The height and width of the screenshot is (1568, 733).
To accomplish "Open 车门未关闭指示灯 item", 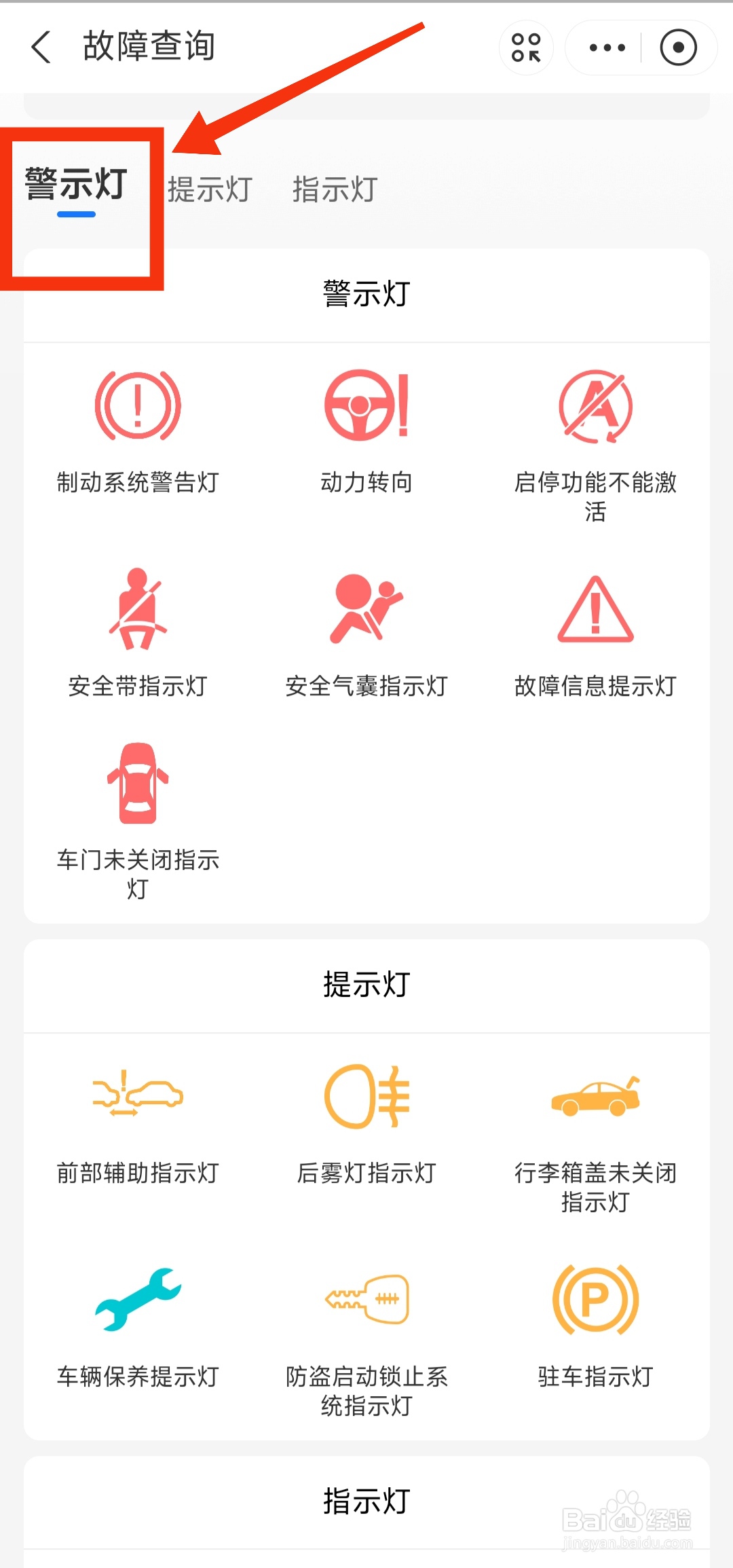I will 138,822.
